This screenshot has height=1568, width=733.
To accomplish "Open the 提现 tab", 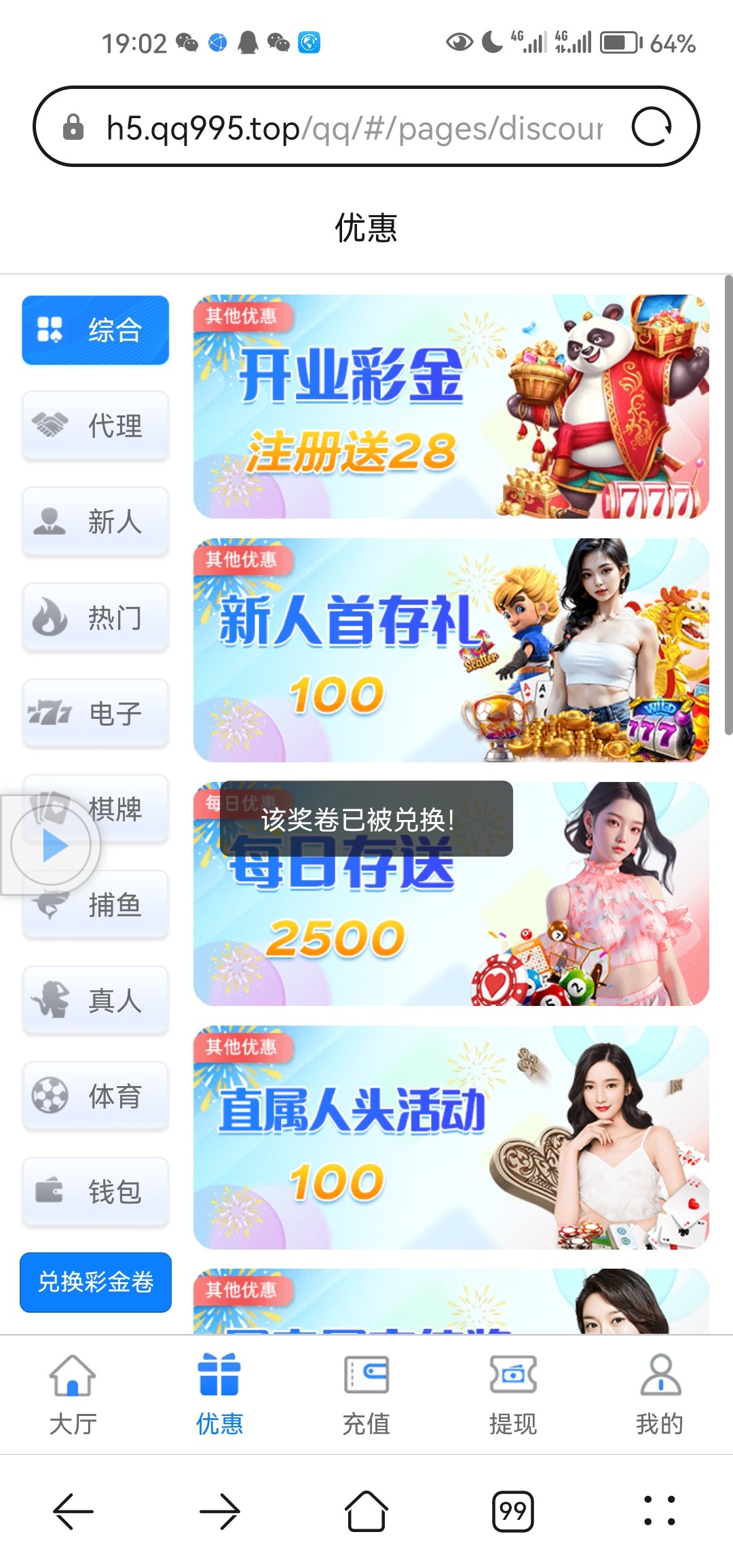I will (x=513, y=1395).
